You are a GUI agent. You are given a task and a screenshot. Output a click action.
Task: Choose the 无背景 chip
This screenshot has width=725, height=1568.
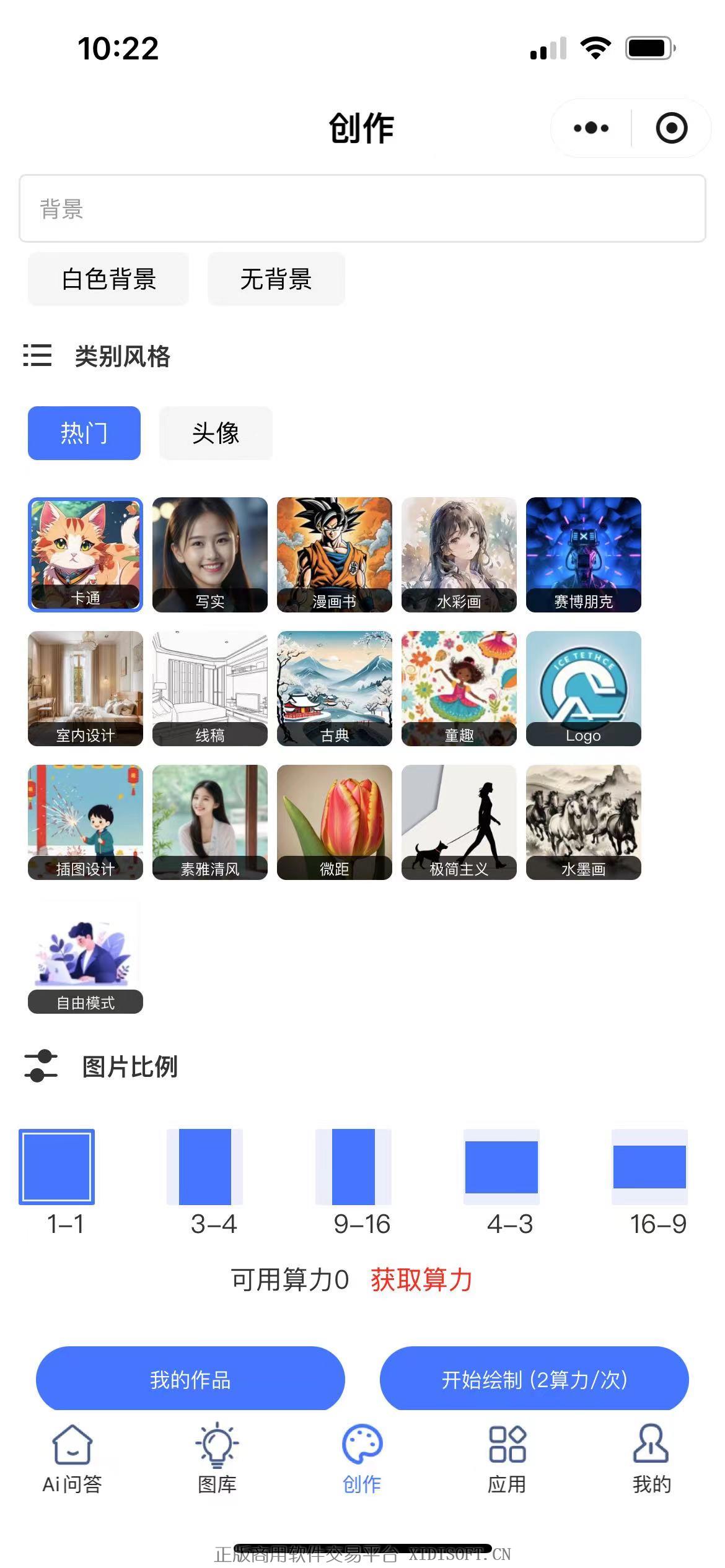(276, 279)
